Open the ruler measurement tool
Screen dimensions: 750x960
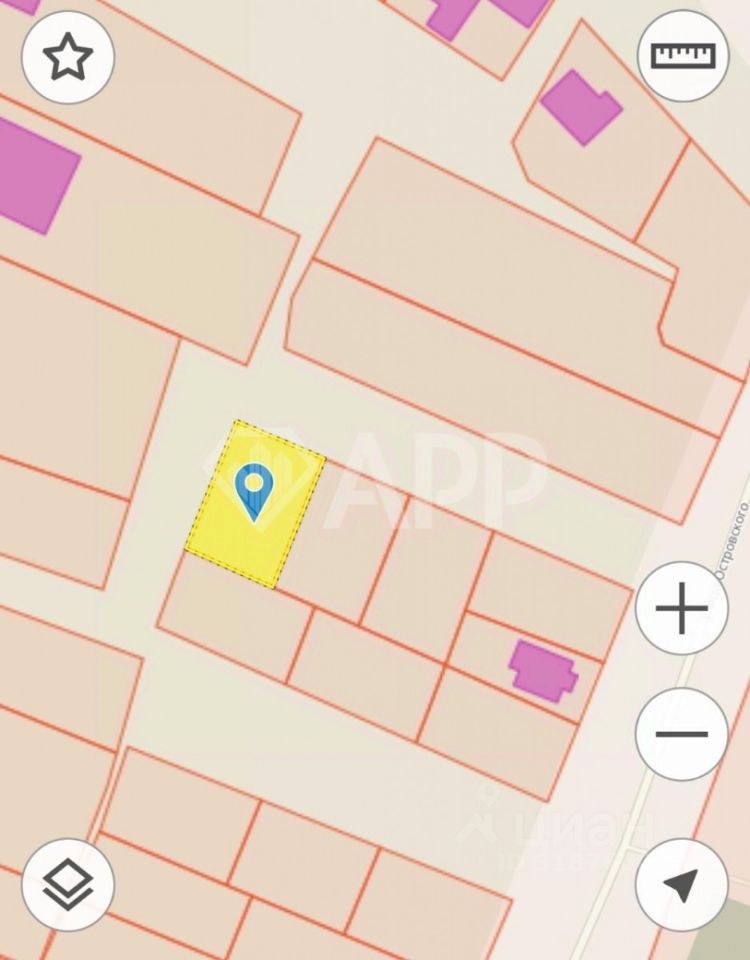pyautogui.click(x=684, y=55)
